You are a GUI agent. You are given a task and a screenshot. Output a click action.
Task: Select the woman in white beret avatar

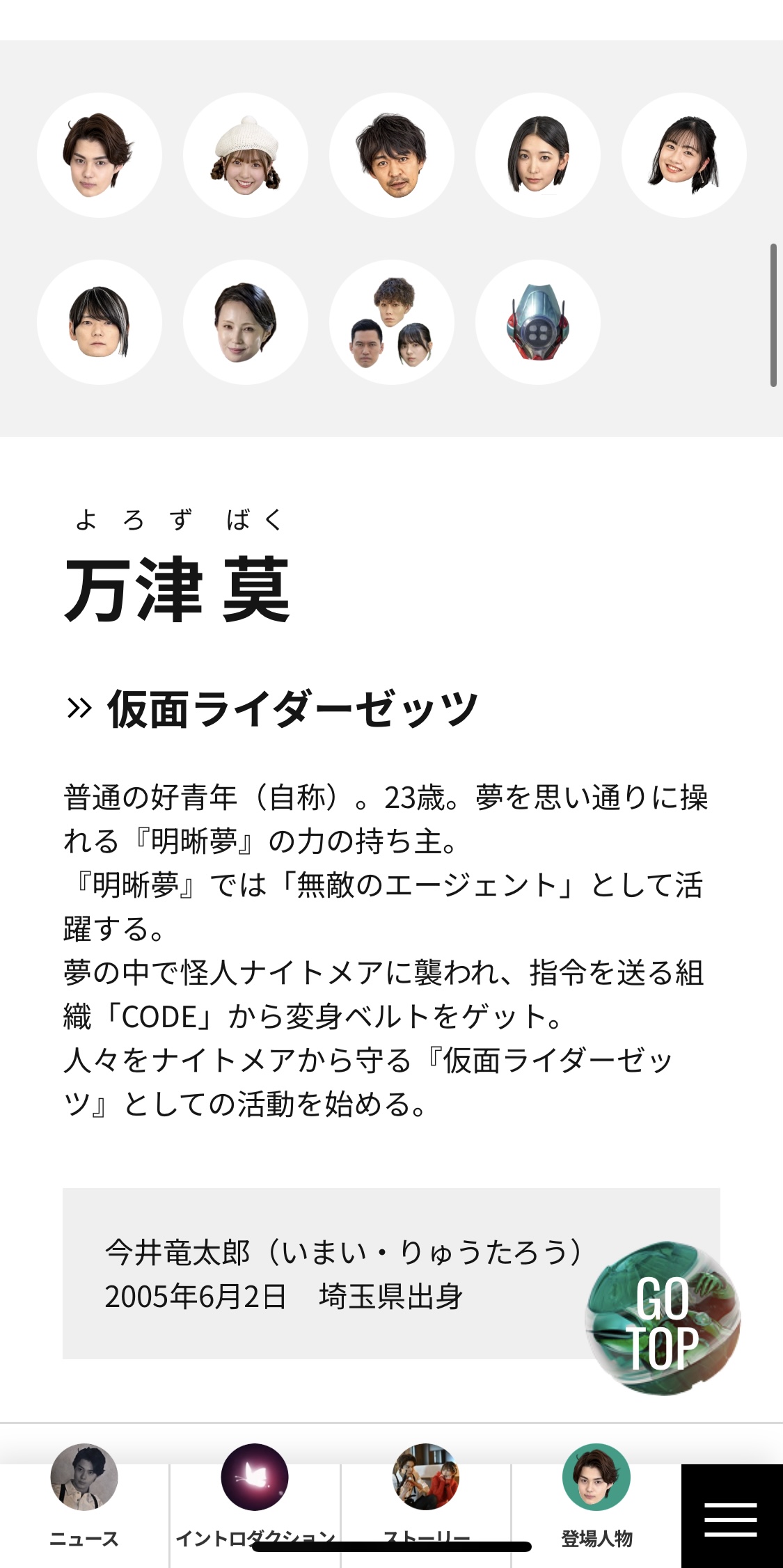[246, 155]
